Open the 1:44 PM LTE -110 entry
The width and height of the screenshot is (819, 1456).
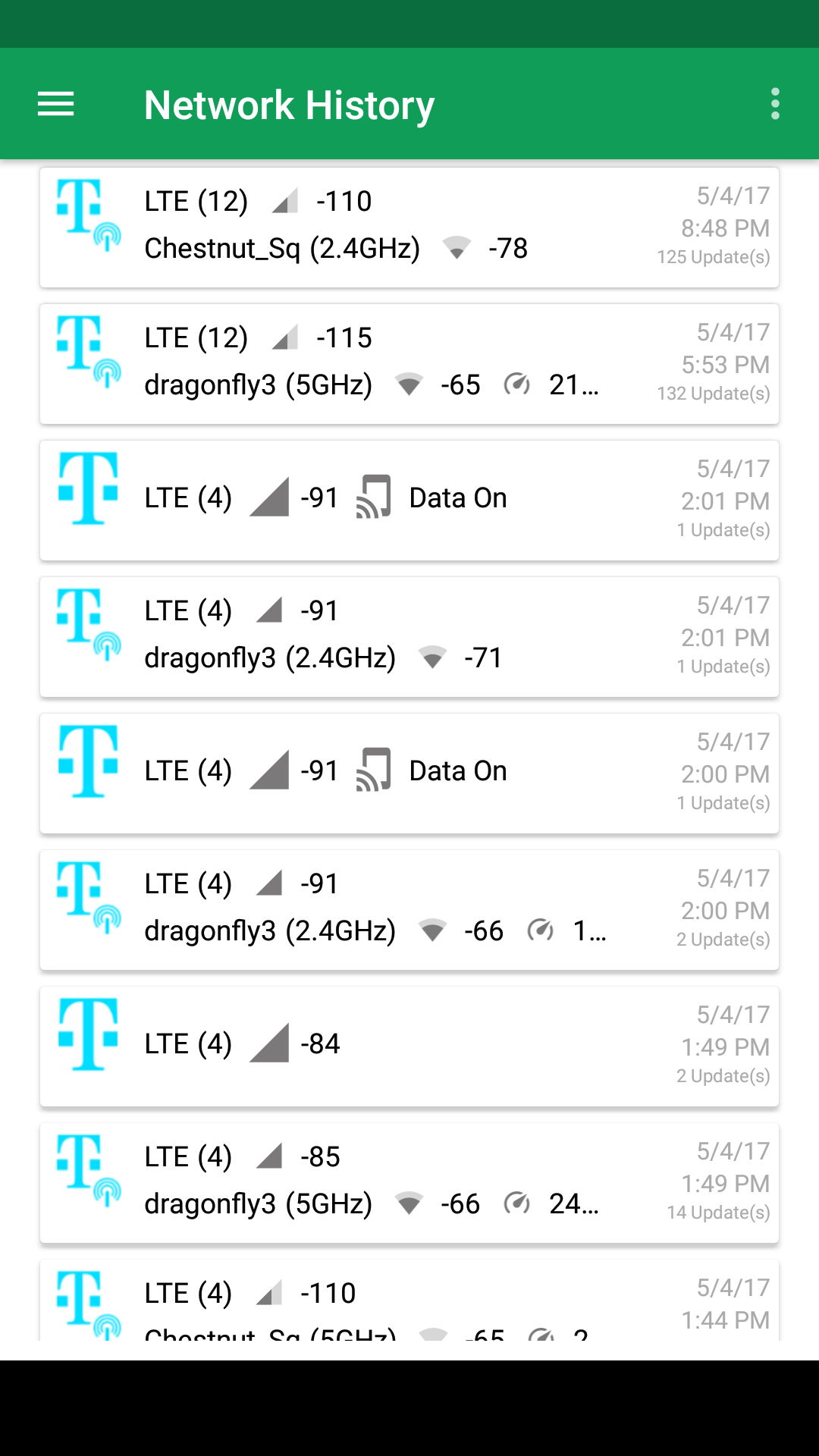(409, 1300)
